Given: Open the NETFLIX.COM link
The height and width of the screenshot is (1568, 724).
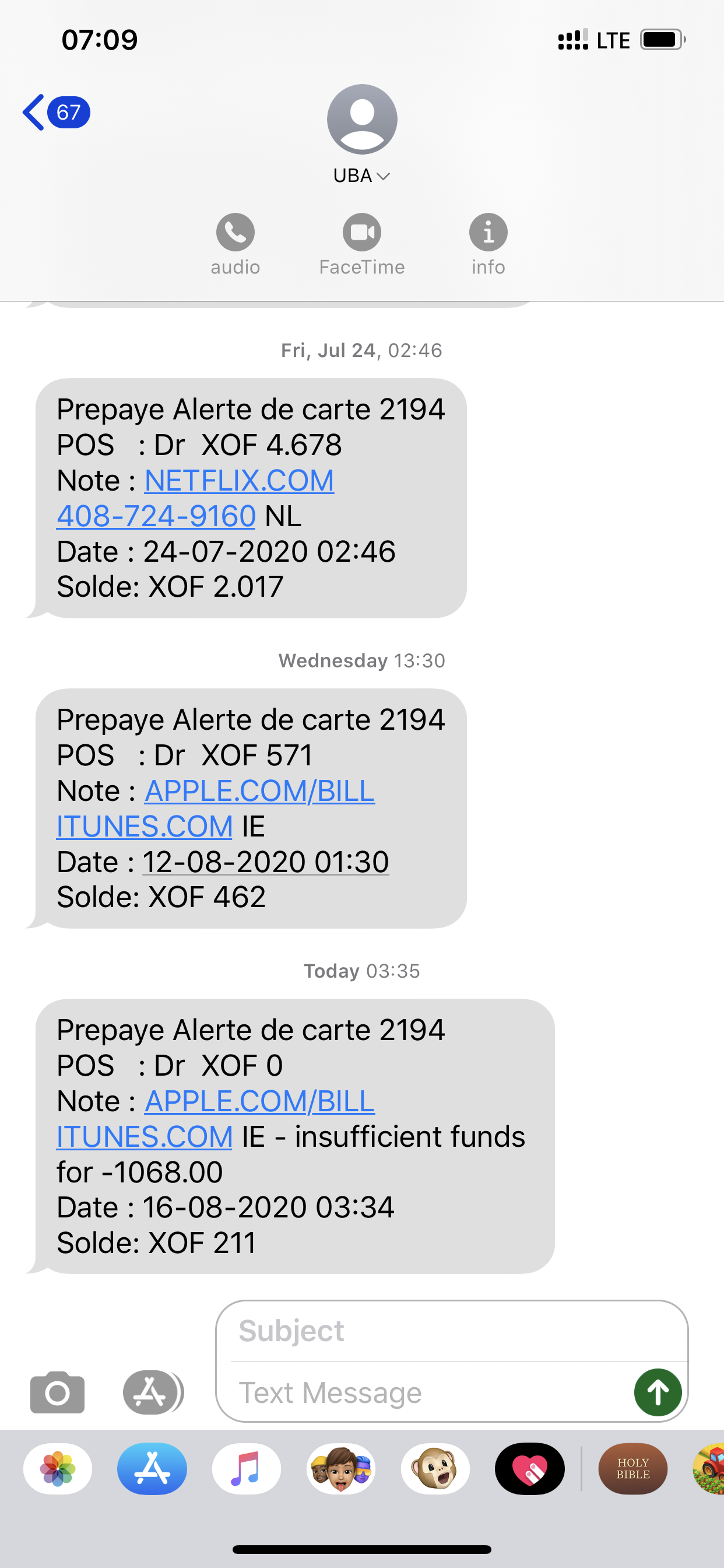Looking at the screenshot, I should [x=239, y=481].
